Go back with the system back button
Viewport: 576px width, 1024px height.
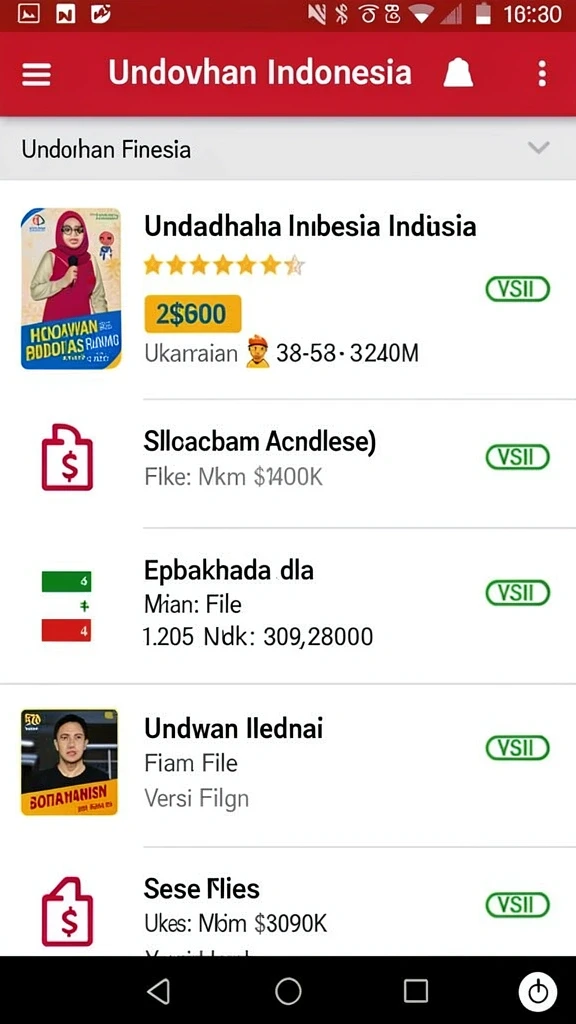coord(159,991)
